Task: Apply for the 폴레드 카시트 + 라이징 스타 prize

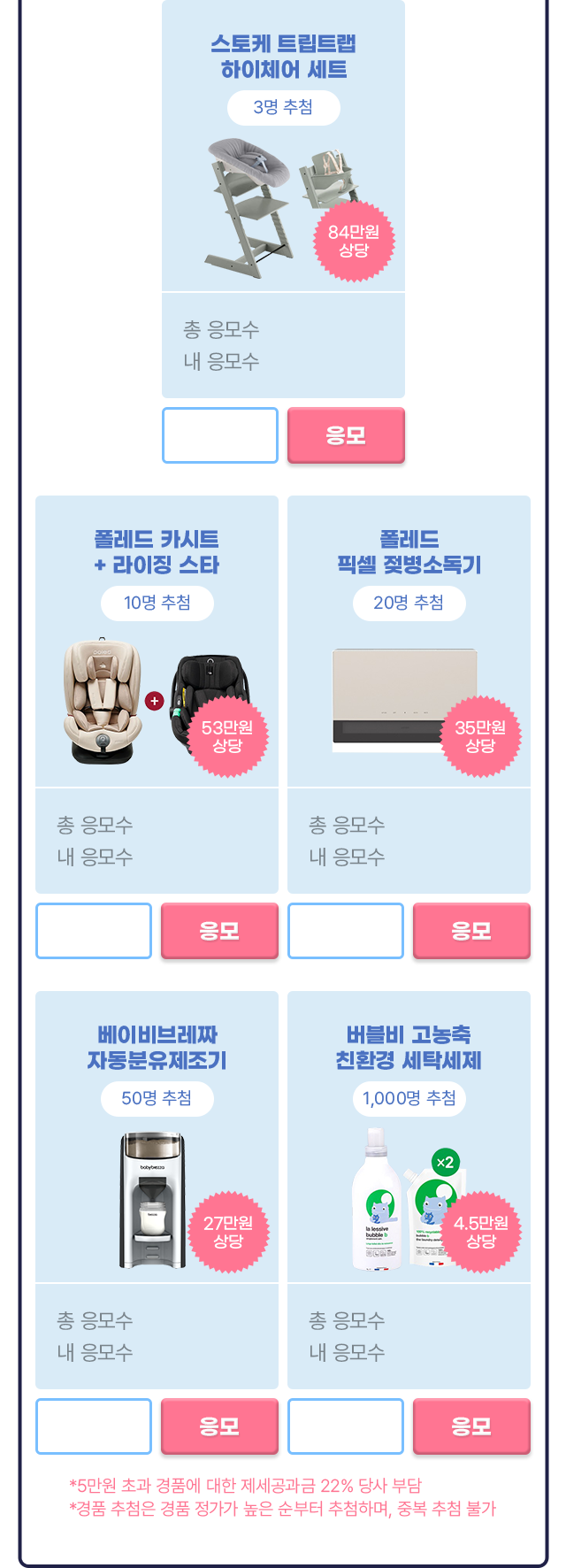Action: coord(219,931)
